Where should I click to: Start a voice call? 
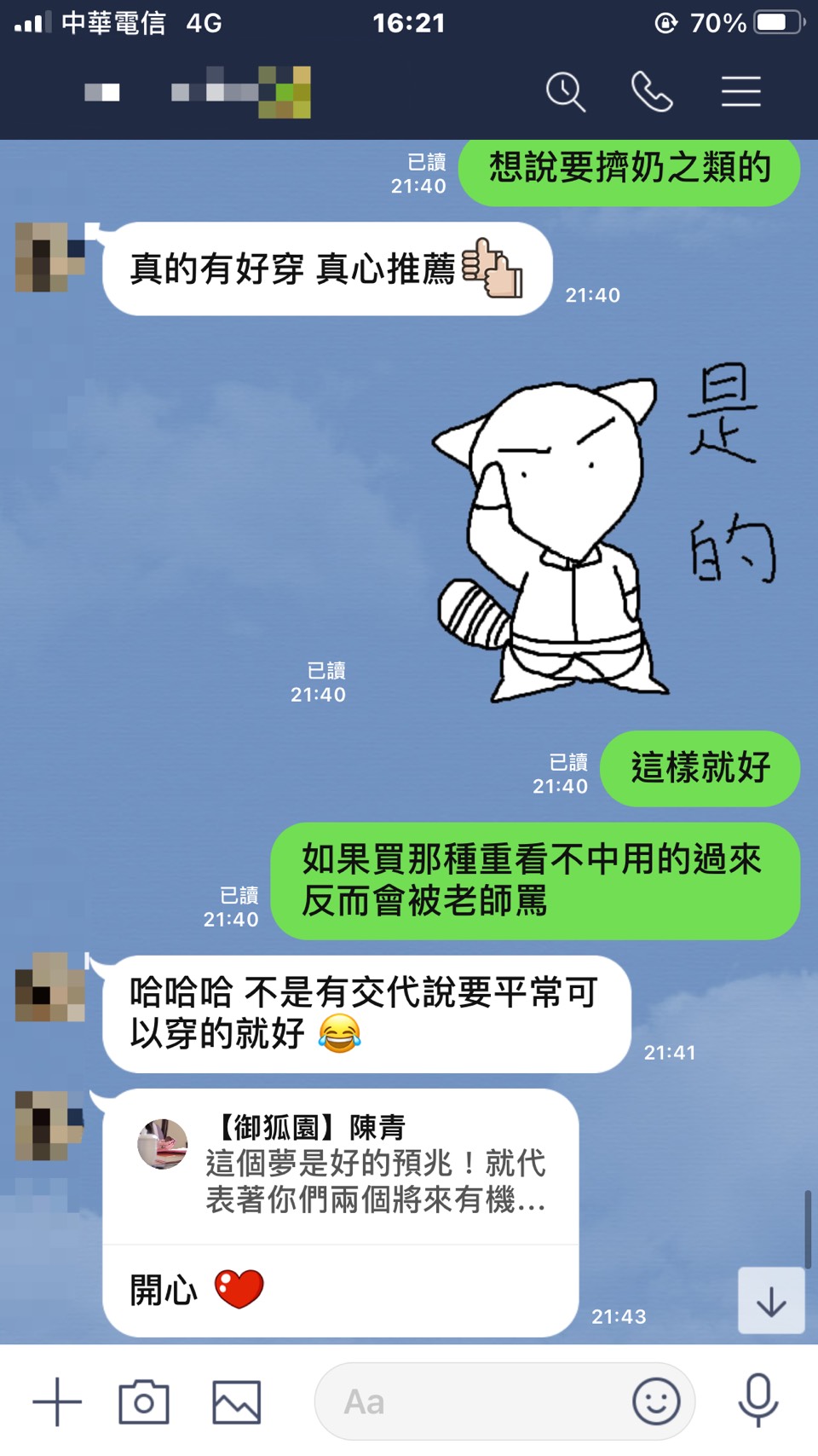(x=652, y=92)
